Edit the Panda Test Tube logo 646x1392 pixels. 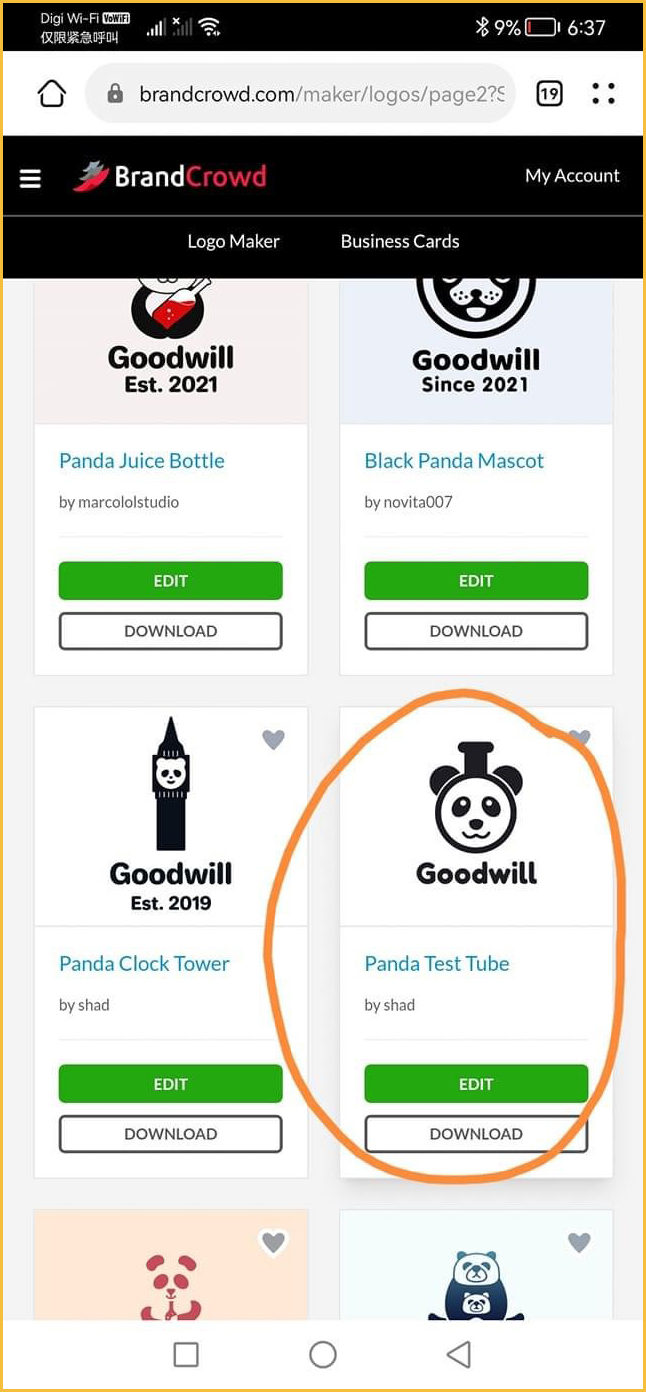click(x=476, y=1084)
